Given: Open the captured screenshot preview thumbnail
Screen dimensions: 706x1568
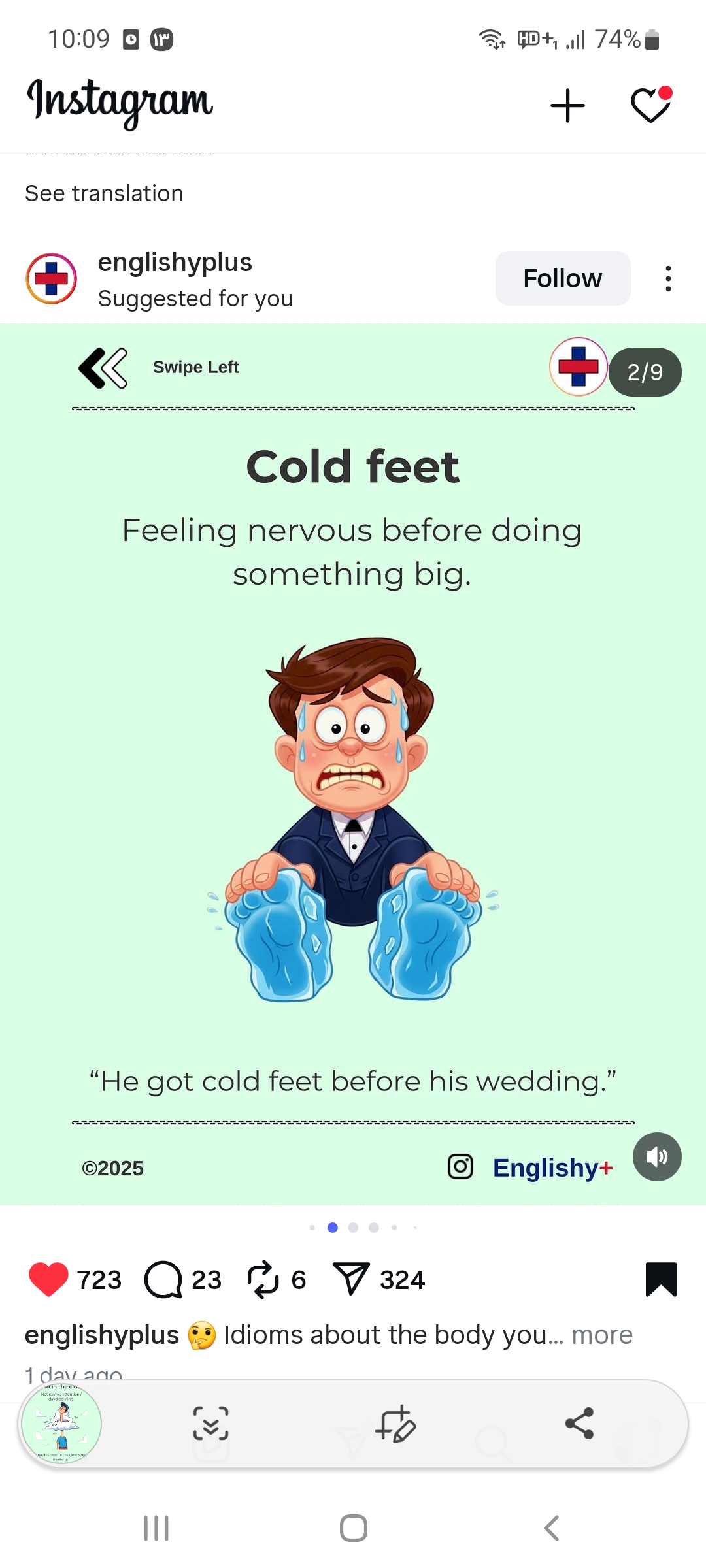Looking at the screenshot, I should click(61, 1423).
